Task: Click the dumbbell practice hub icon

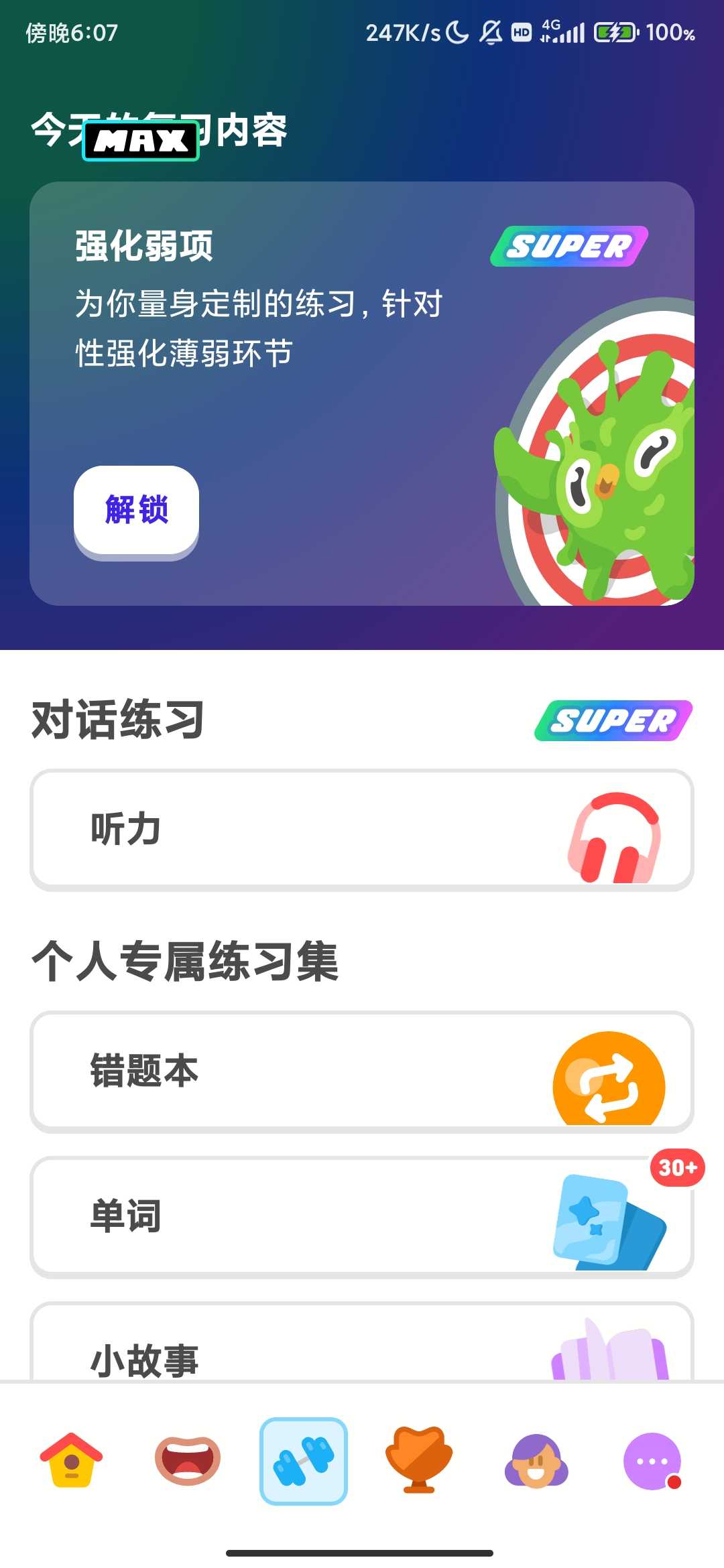Action: point(304,1465)
